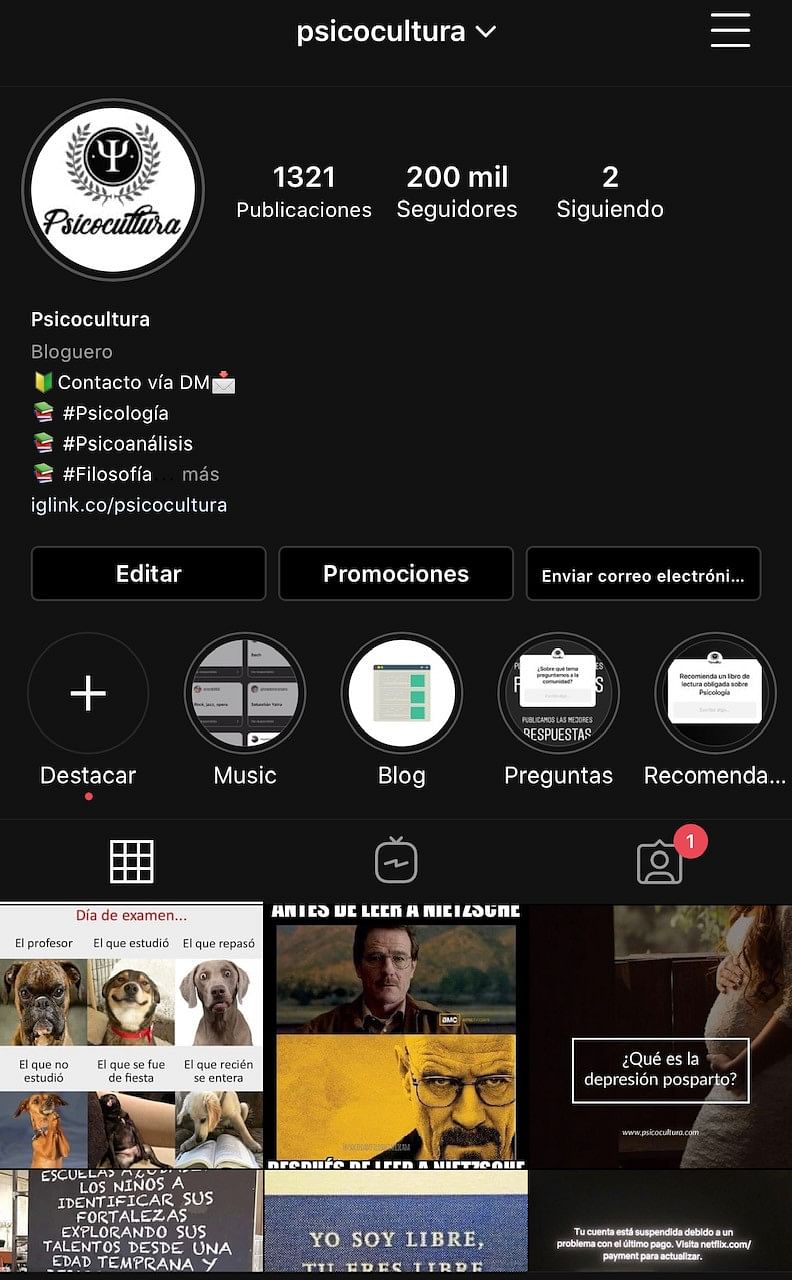The image size is (792, 1280).
Task: Expand the psicocultura account switcher chevron
Action: pos(485,31)
